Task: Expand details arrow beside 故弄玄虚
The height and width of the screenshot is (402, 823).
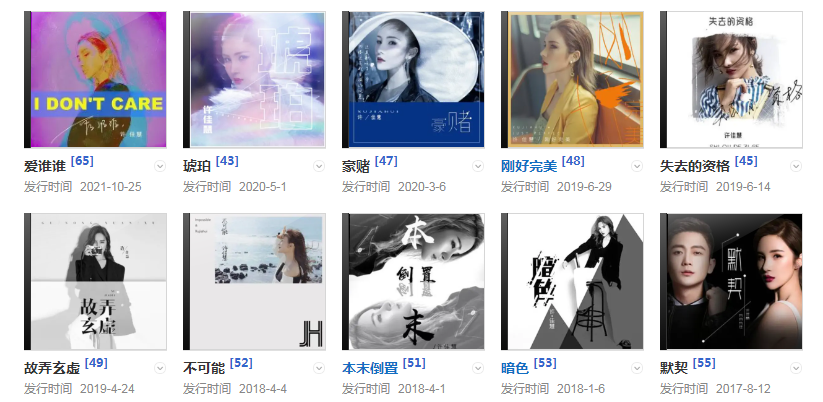Action: [160, 367]
